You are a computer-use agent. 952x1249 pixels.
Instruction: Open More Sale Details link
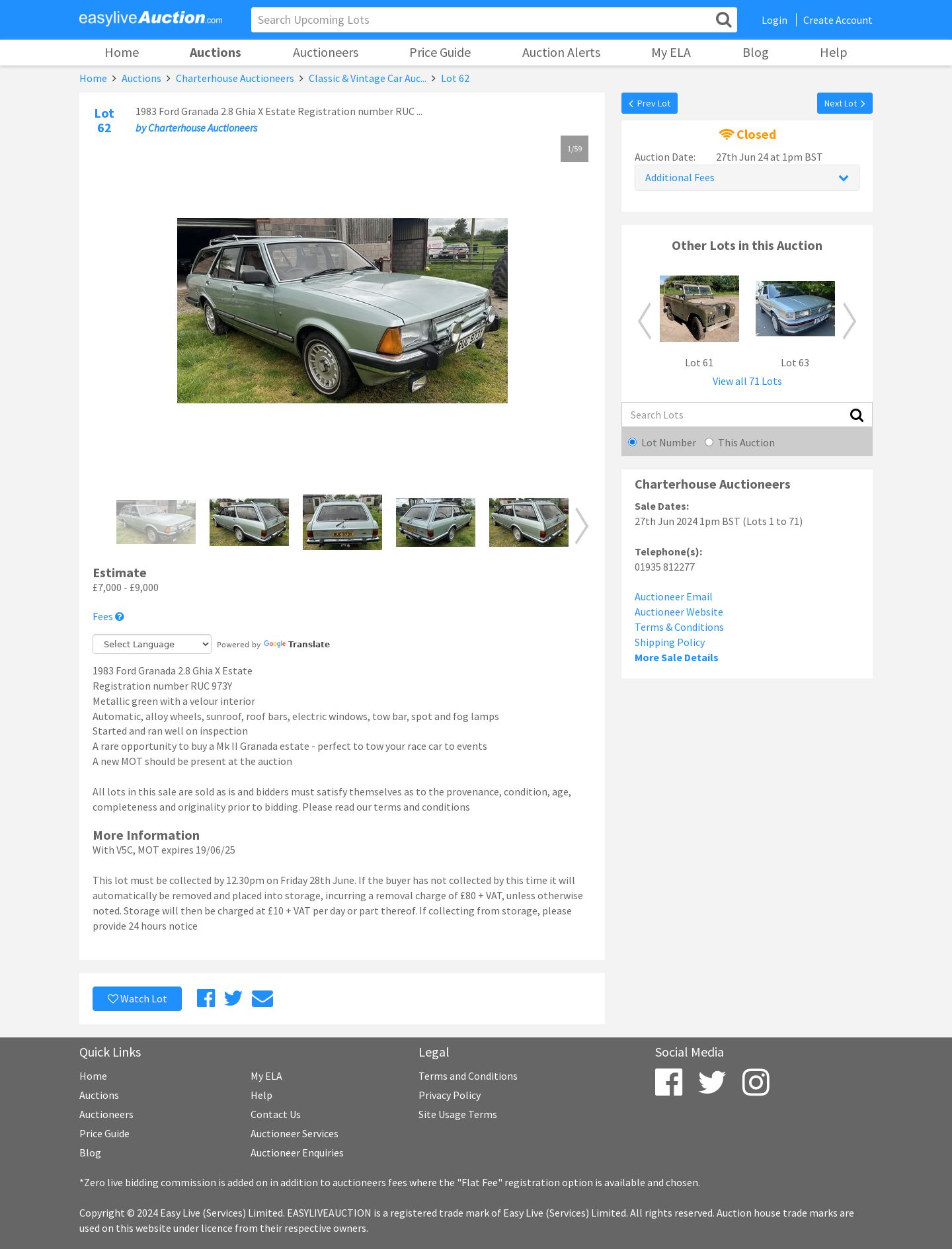point(676,658)
